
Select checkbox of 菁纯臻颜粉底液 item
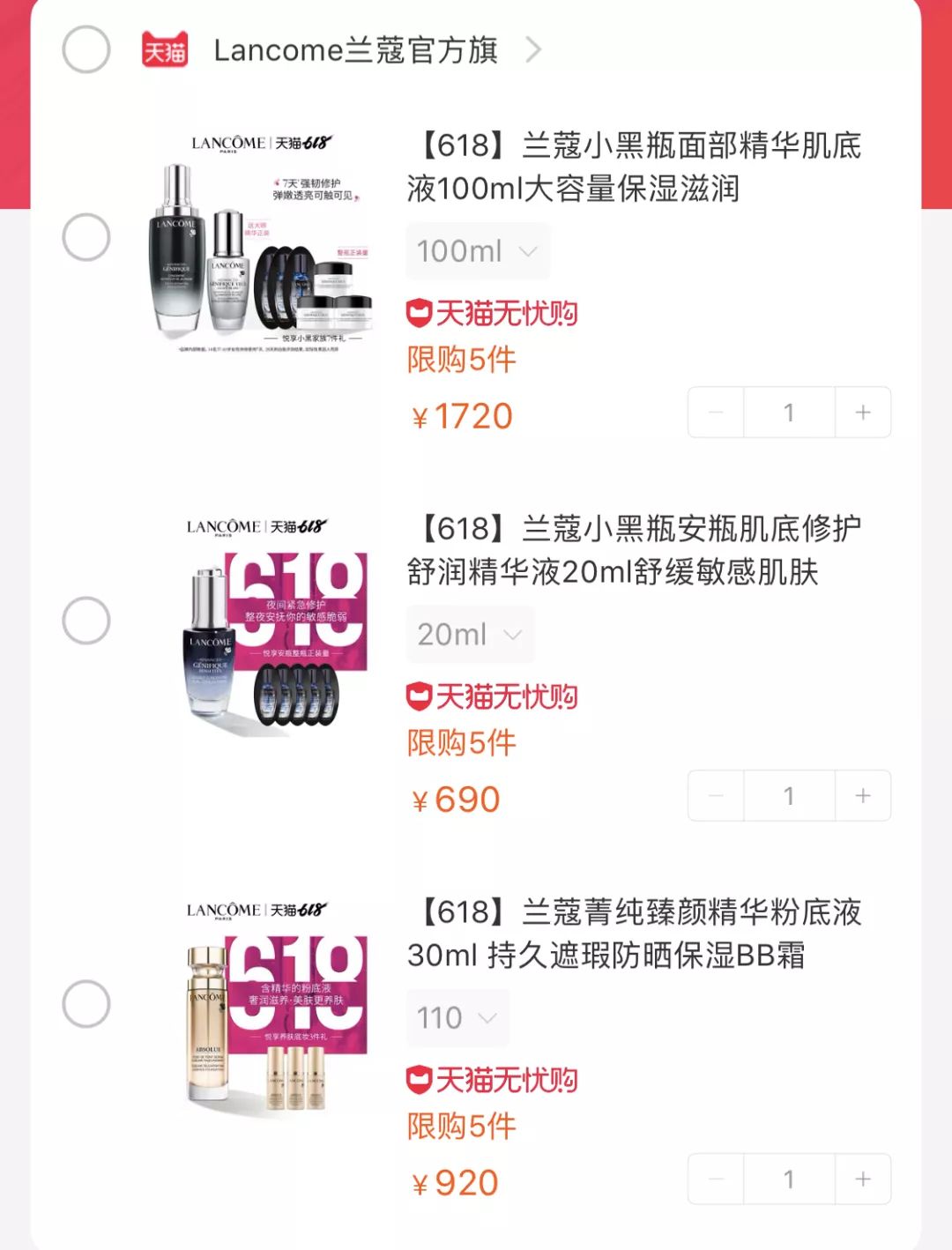pyautogui.click(x=86, y=1002)
